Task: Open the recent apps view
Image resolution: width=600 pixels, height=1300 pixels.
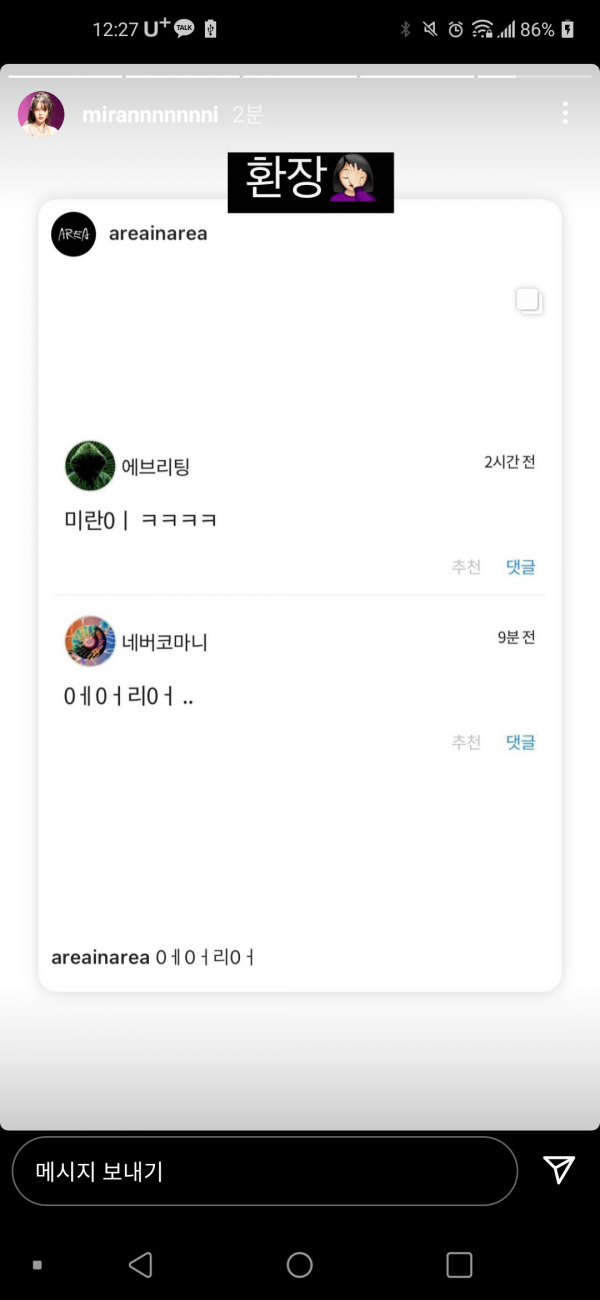Action: 459,1265
